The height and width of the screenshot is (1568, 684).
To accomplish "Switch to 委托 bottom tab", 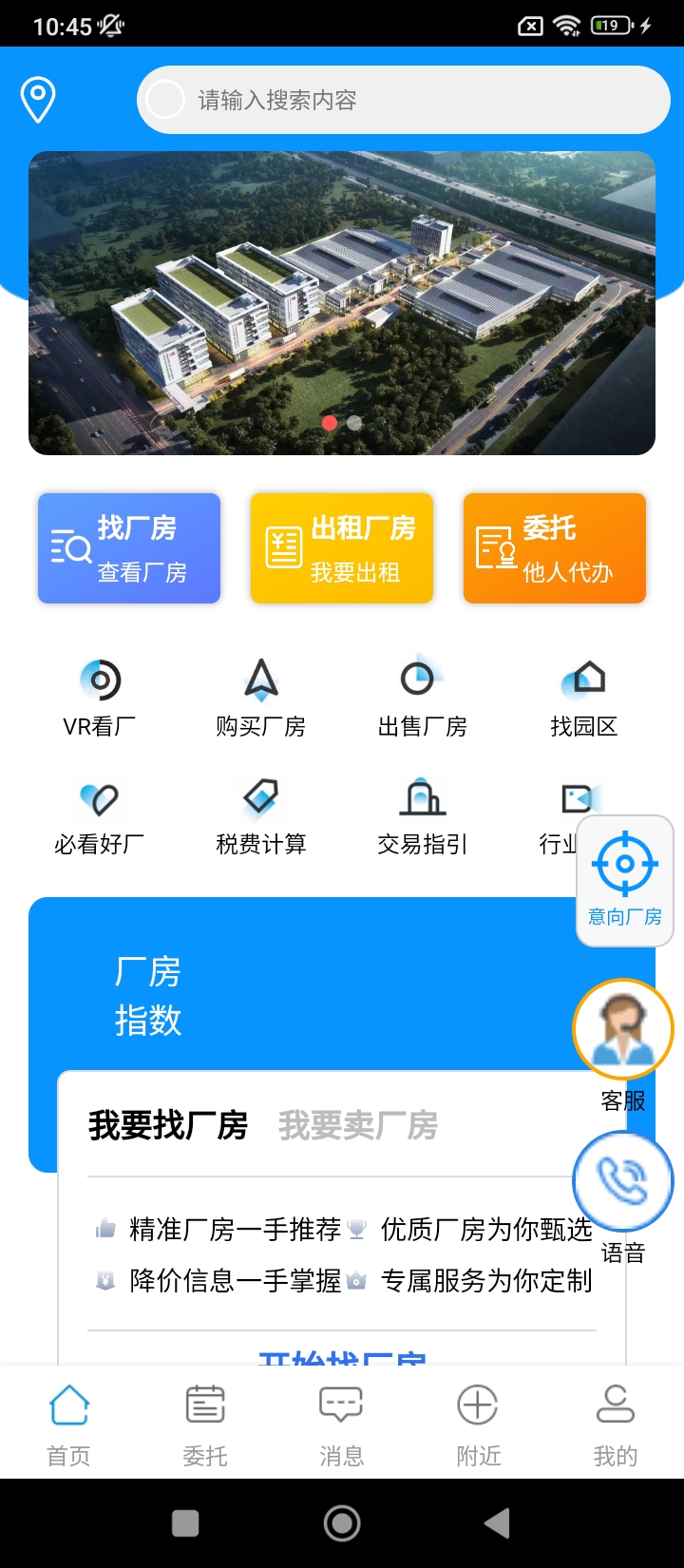I will [x=205, y=1424].
